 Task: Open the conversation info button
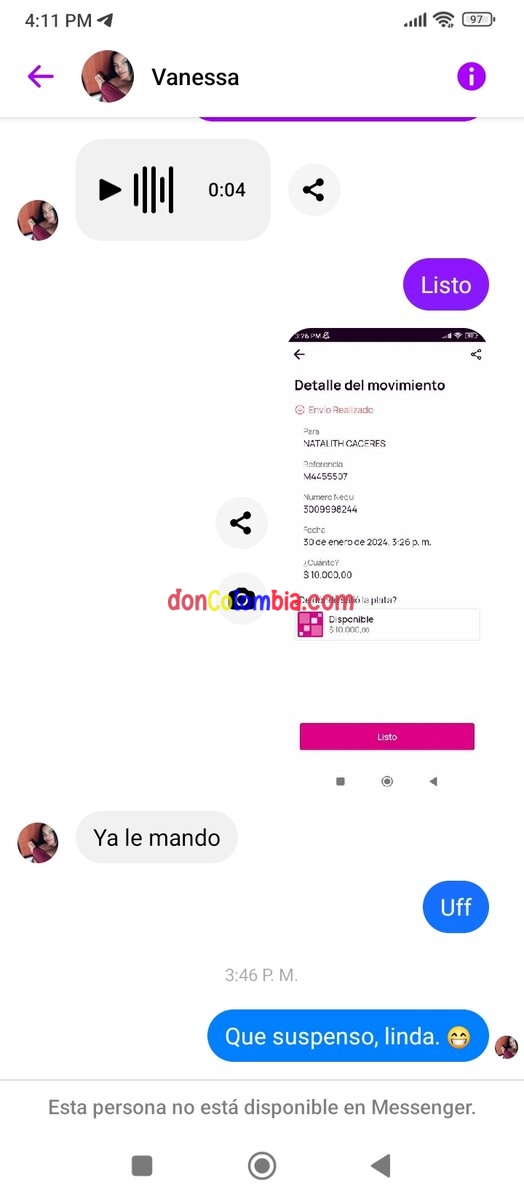pos(471,76)
